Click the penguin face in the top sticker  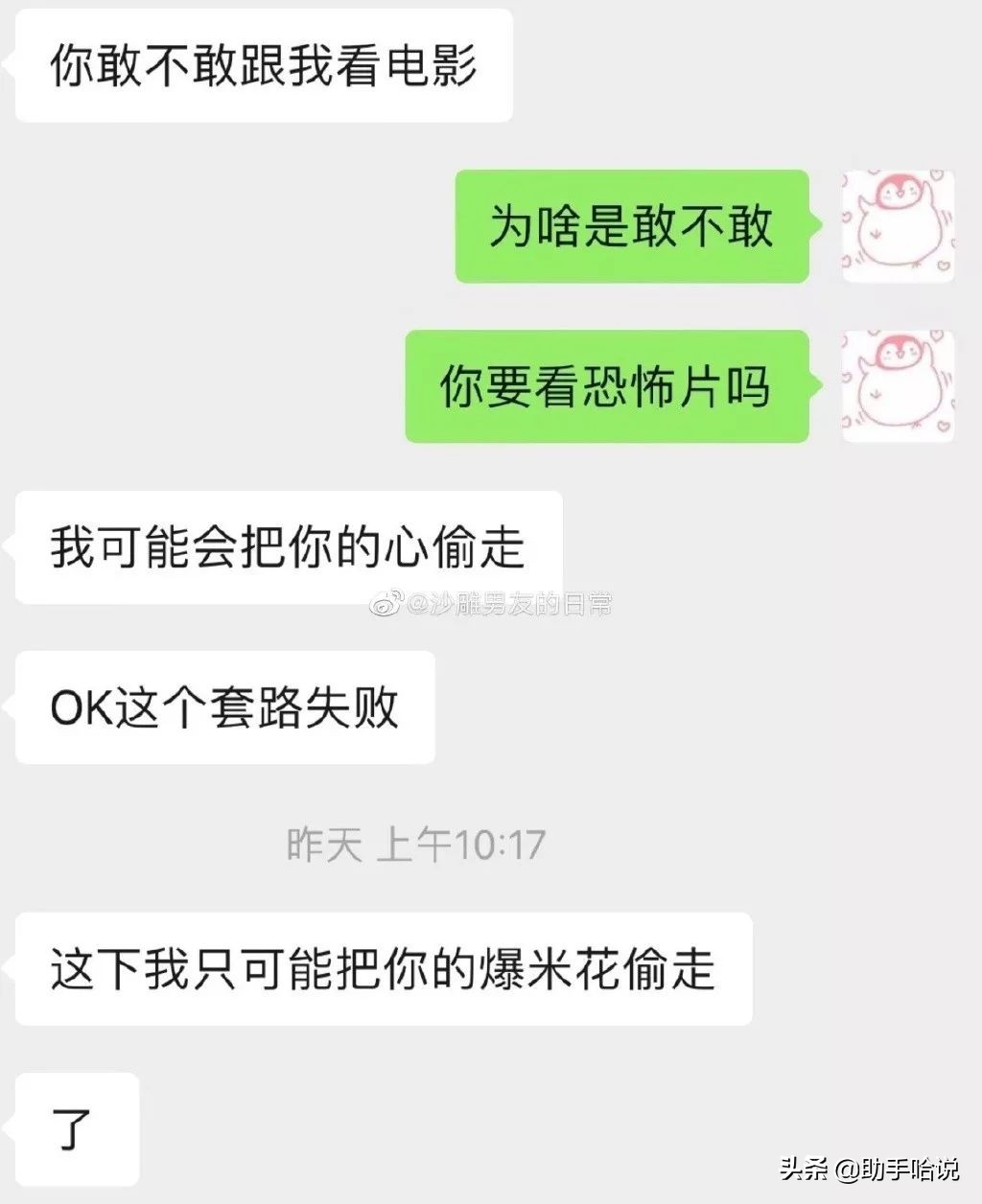point(900,193)
